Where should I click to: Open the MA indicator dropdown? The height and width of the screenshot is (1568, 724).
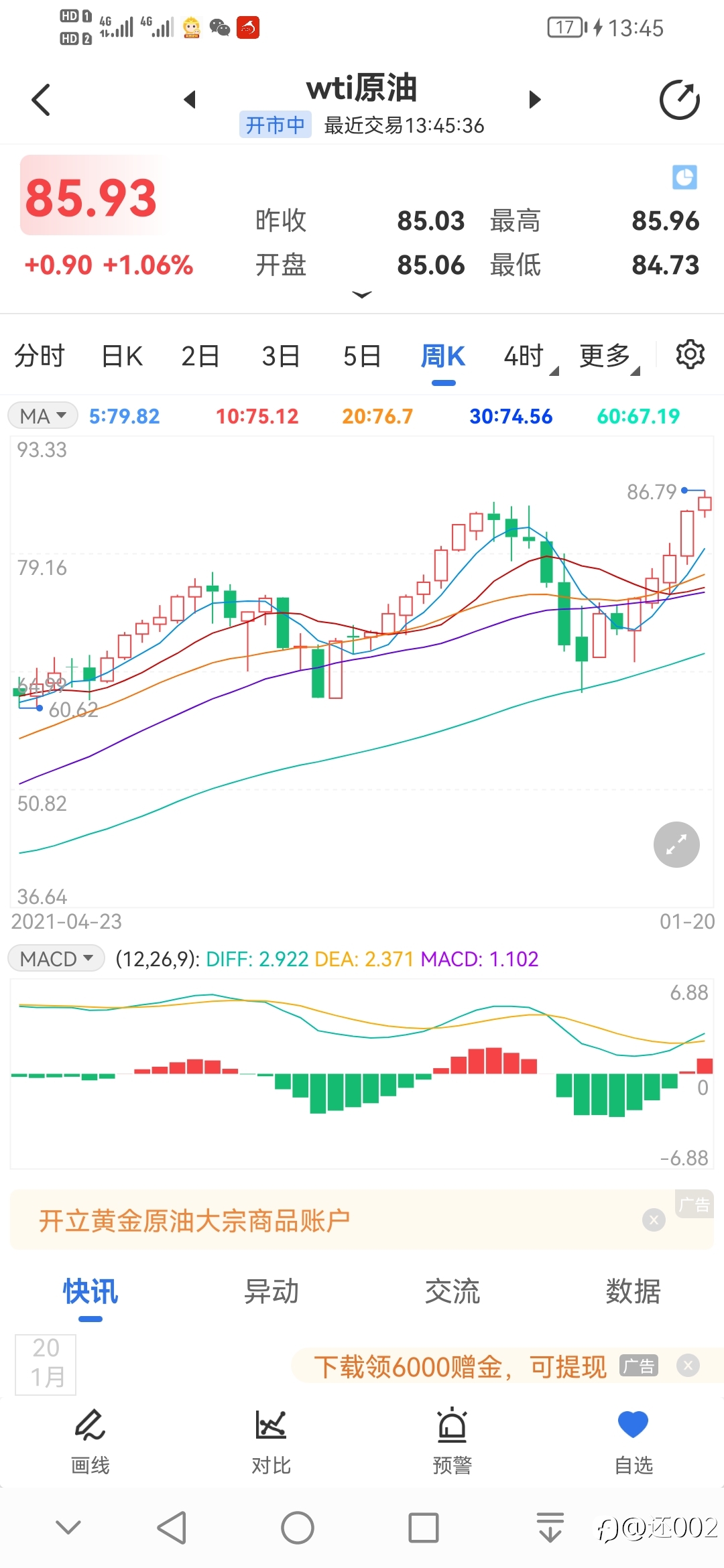point(43,415)
